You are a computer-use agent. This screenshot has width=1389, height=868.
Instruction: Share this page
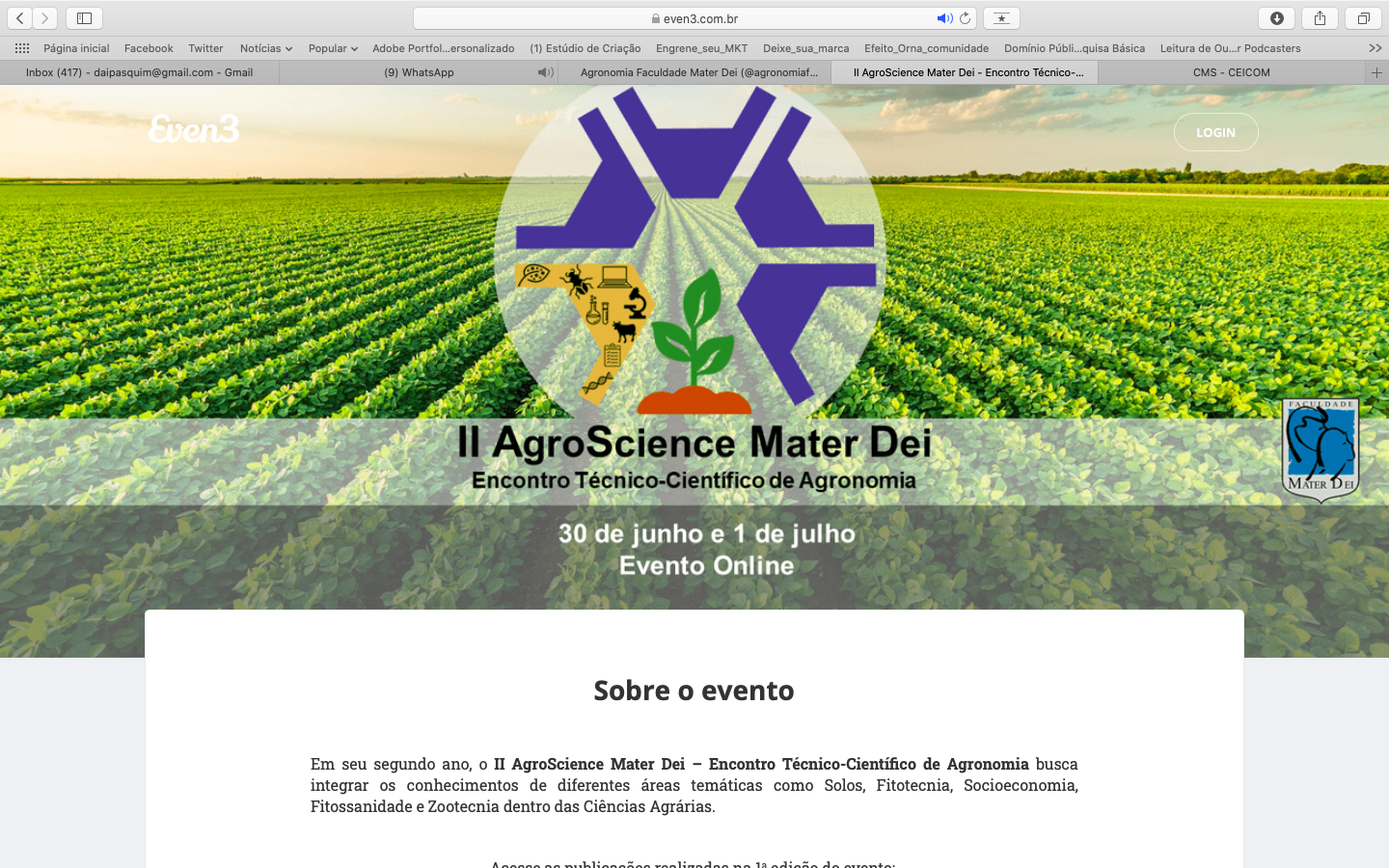[x=1320, y=18]
